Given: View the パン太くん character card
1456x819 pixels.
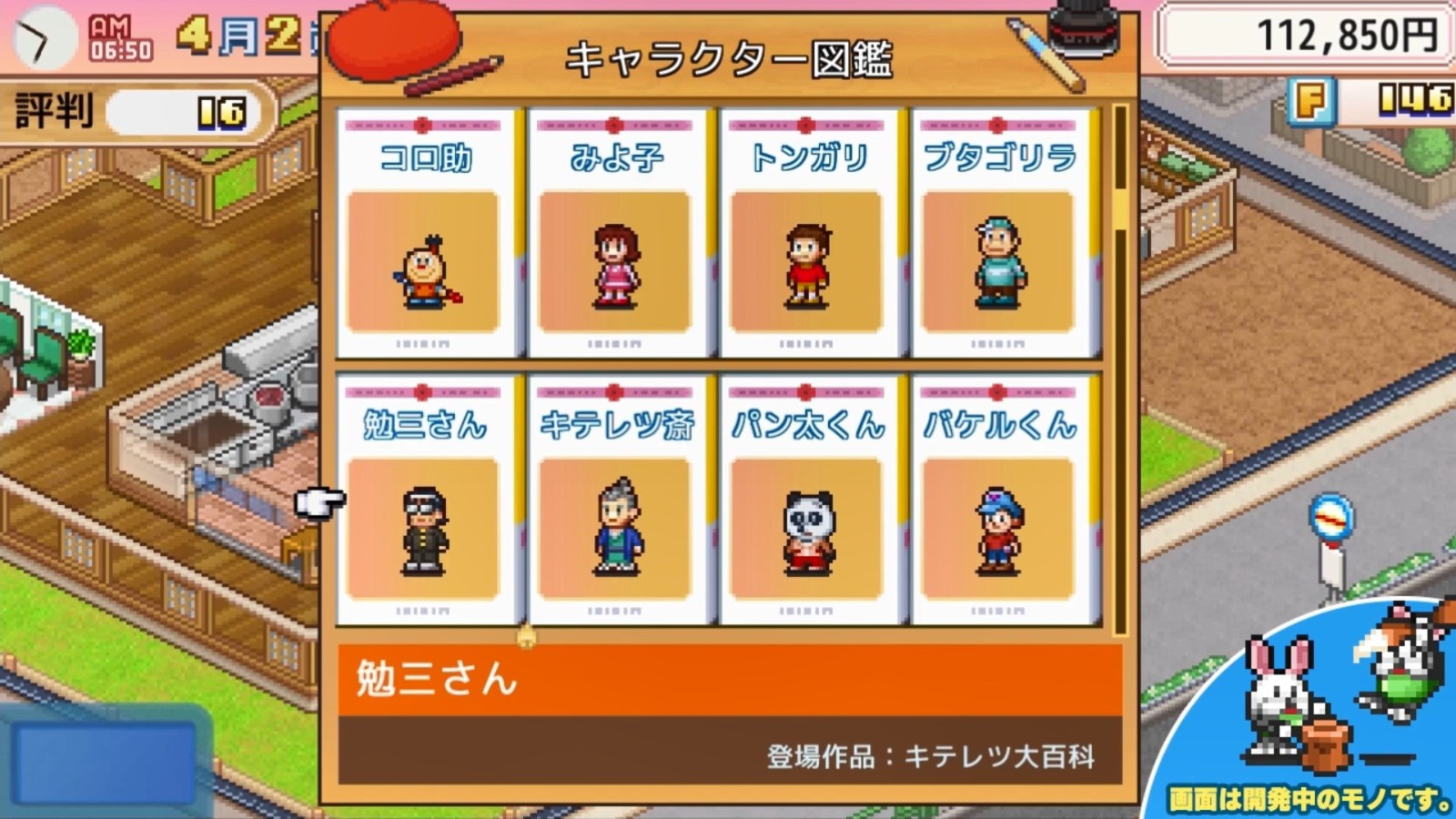Looking at the screenshot, I should pos(807,501).
